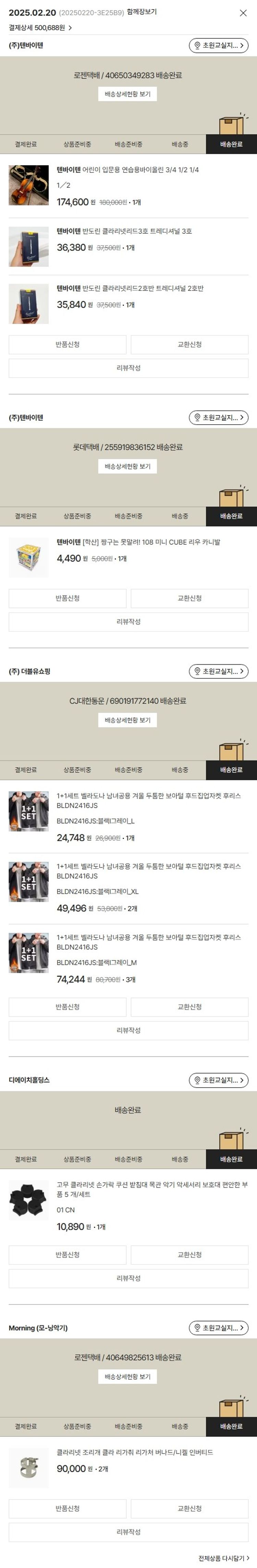Request return for the 텐바이텐 violin order
This screenshot has height=1568, width=257.
pyautogui.click(x=68, y=344)
